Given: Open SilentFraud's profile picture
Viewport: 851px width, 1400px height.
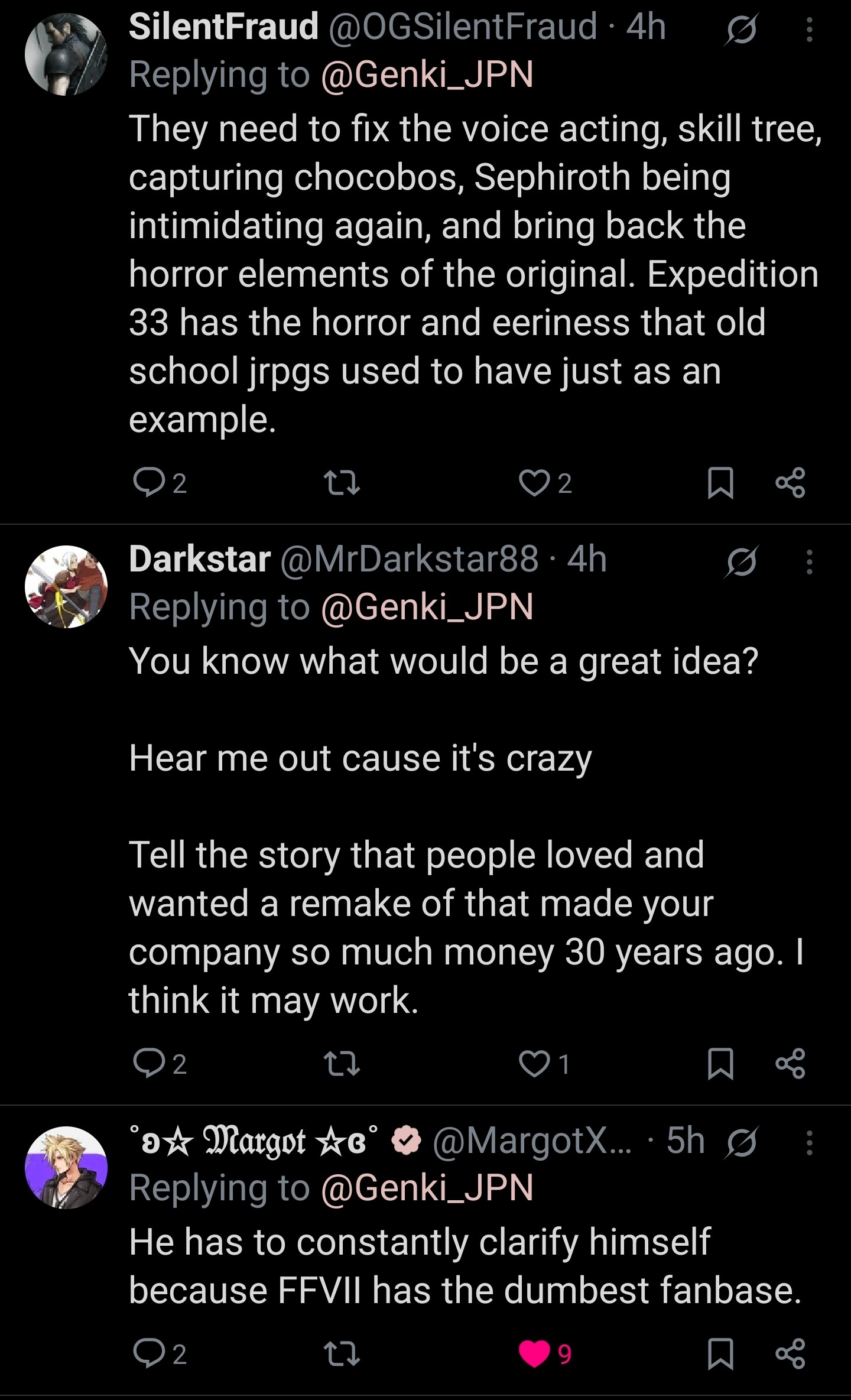Looking at the screenshot, I should [66, 54].
